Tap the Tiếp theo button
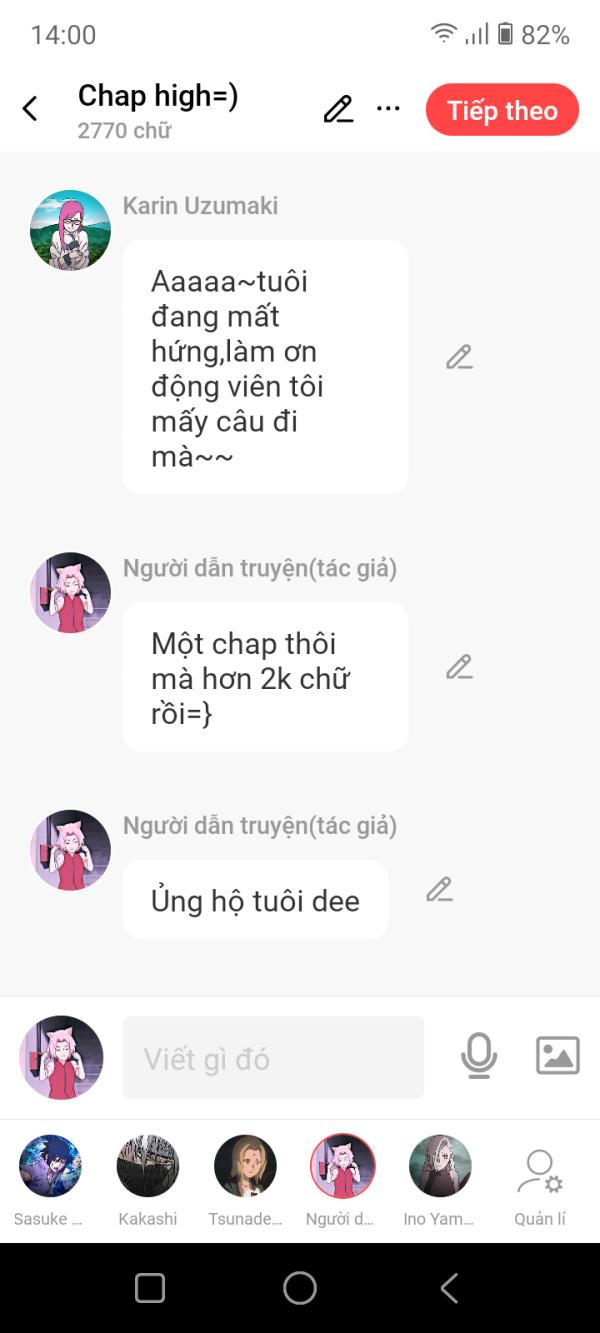The width and height of the screenshot is (600, 1333). (x=502, y=110)
